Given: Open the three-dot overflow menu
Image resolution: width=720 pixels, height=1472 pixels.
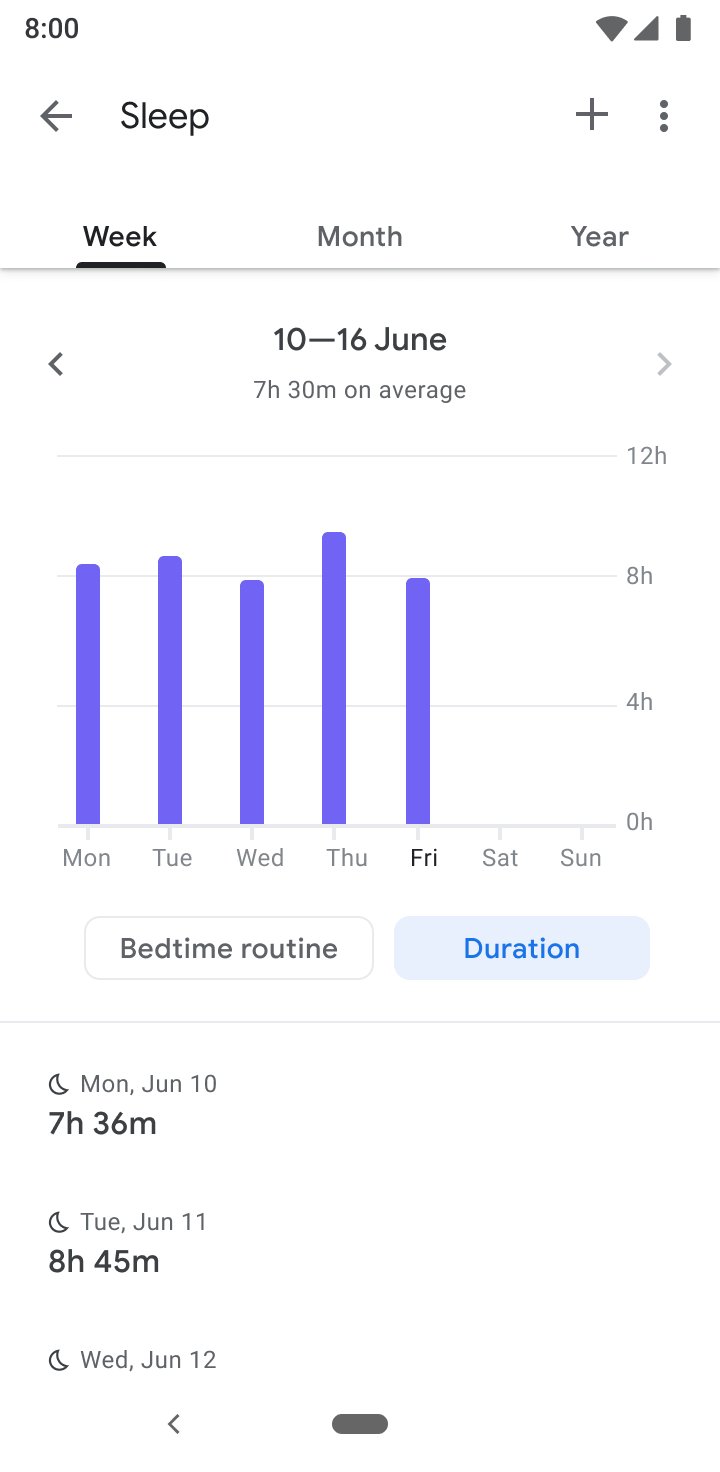Looking at the screenshot, I should click(x=663, y=115).
